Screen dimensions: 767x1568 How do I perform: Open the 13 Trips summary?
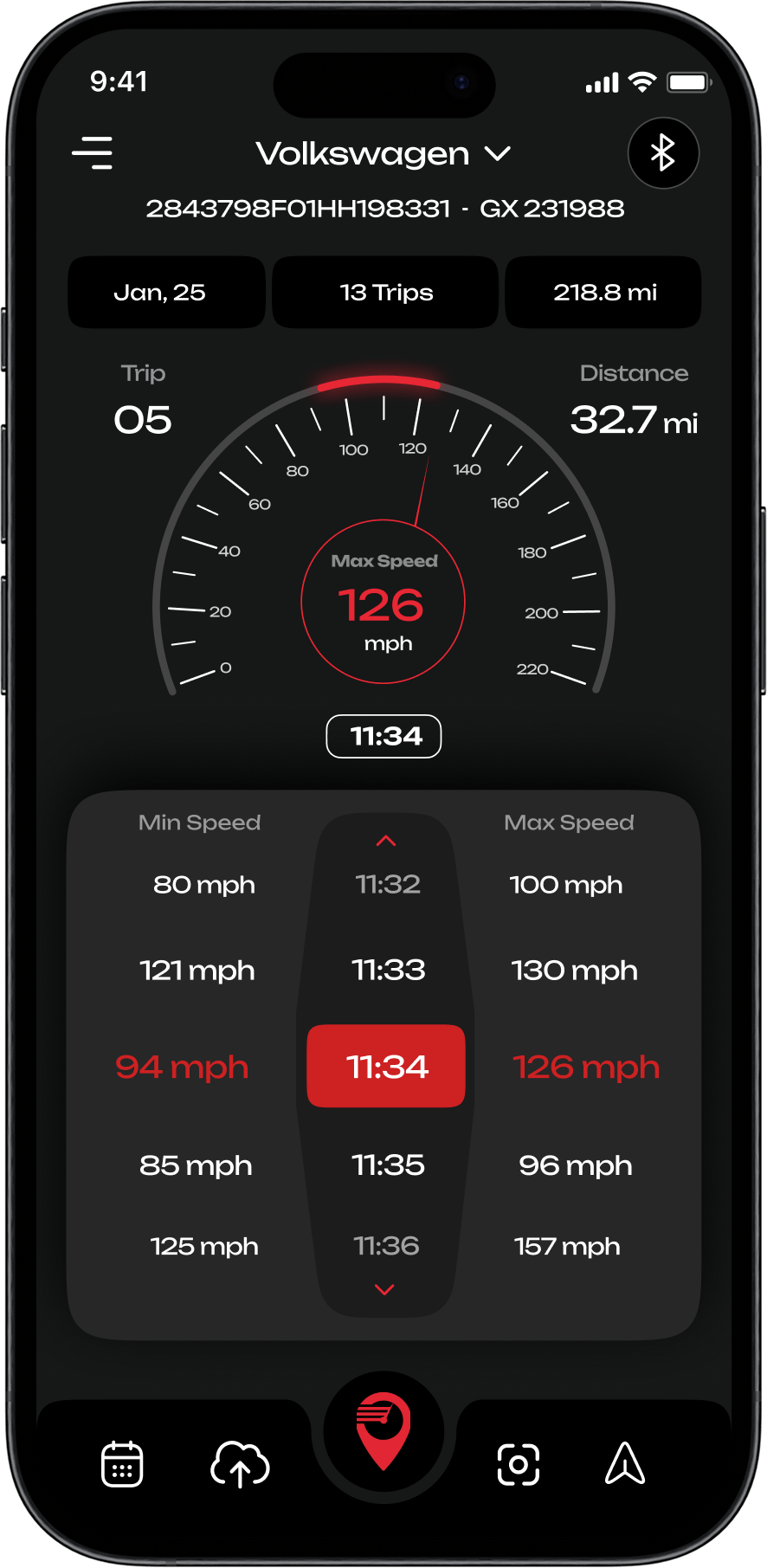384,292
